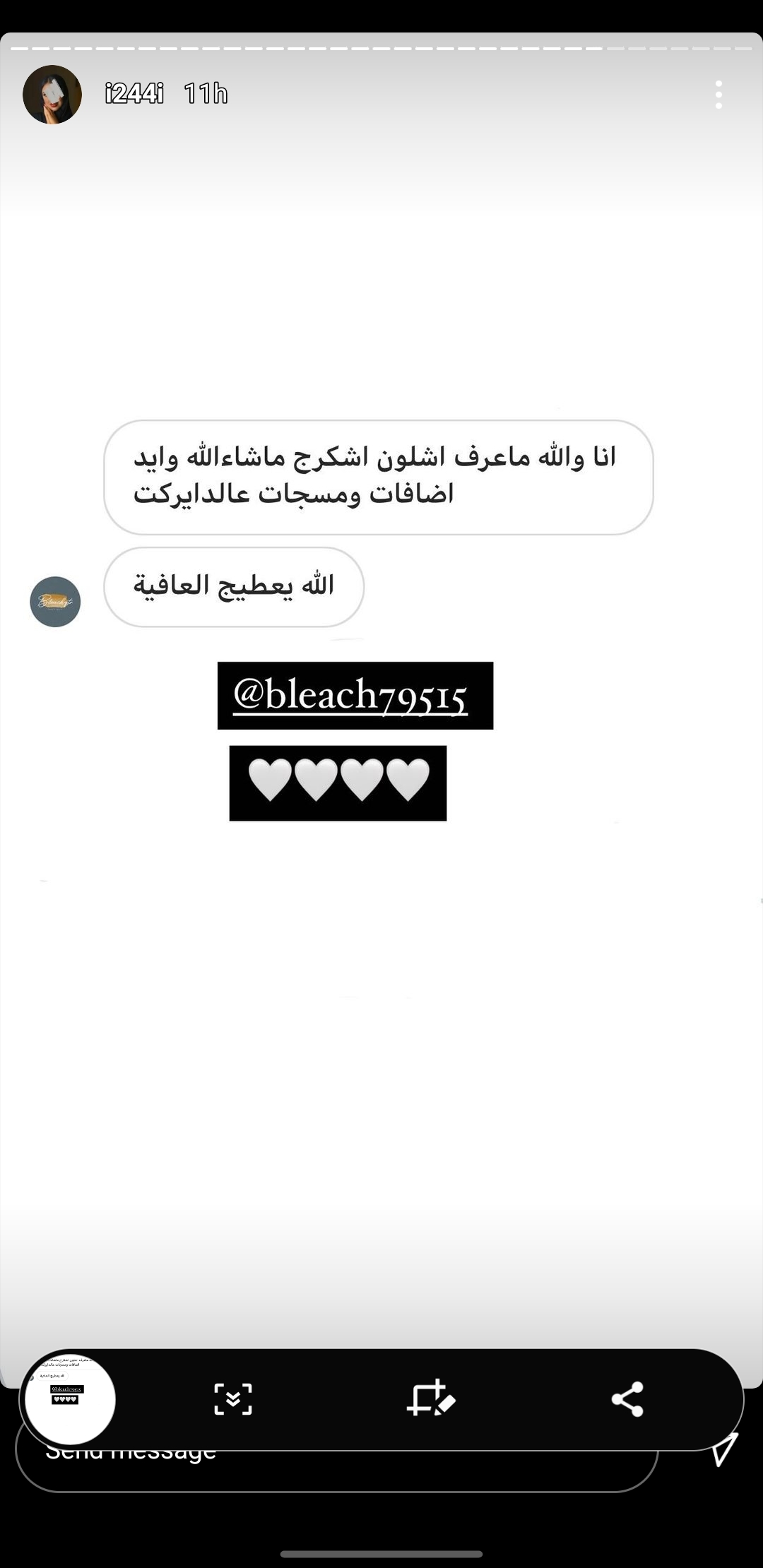Start scroll capture of the screenshot
Viewport: 763px width, 1568px height.
pyautogui.click(x=233, y=1399)
